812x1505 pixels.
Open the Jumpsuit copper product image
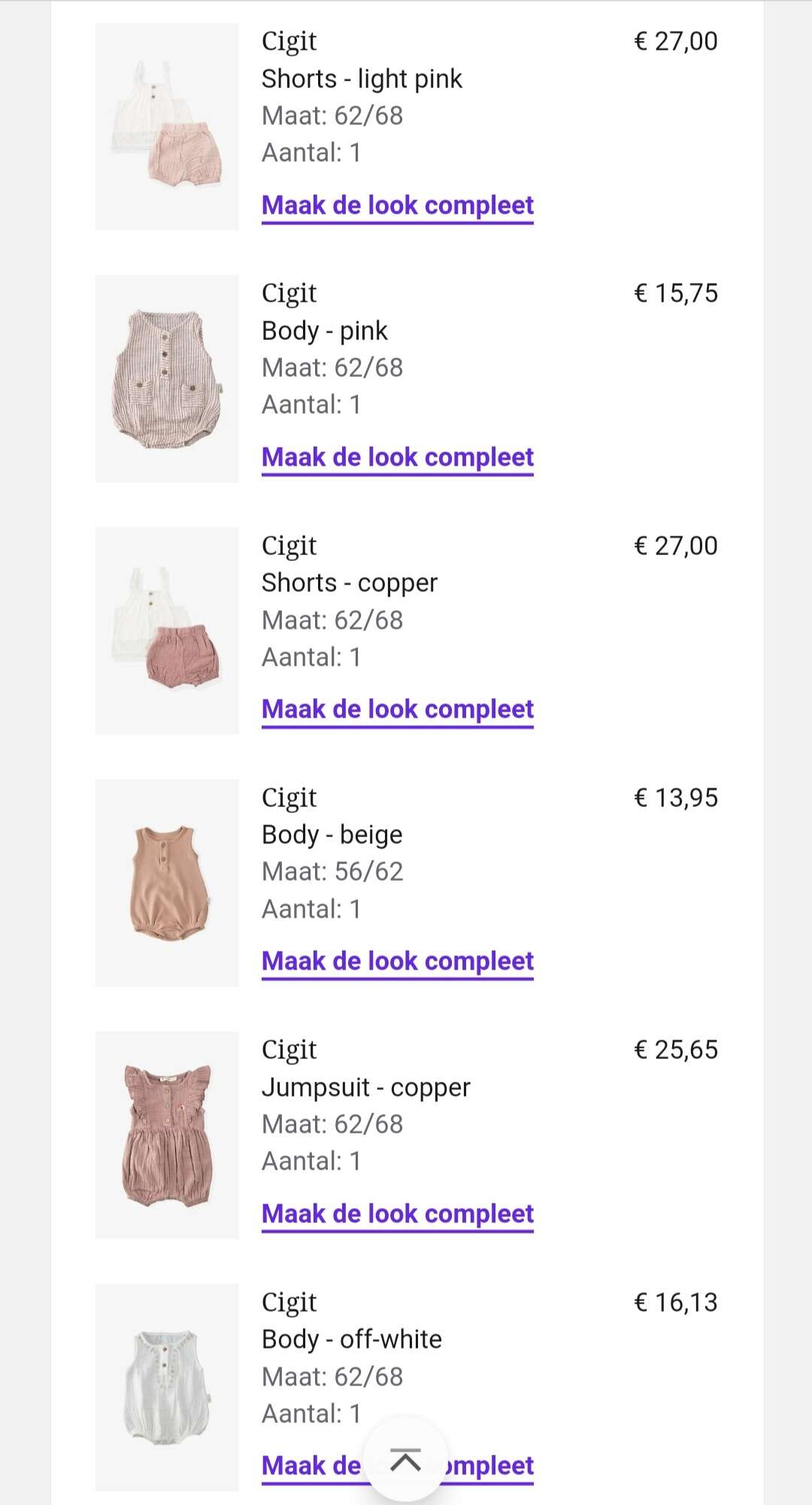(x=167, y=1135)
